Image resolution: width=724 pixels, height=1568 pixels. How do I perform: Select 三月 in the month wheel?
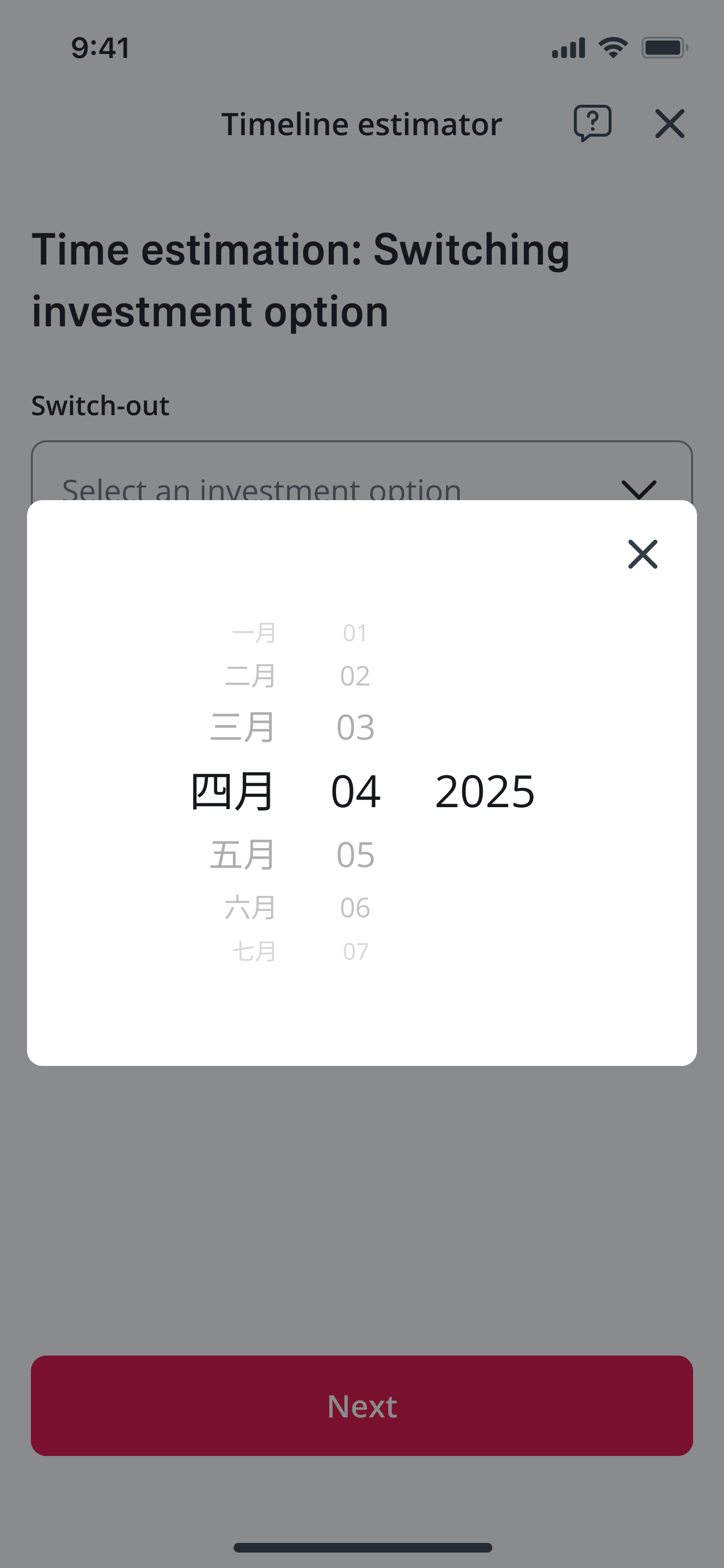tap(242, 727)
